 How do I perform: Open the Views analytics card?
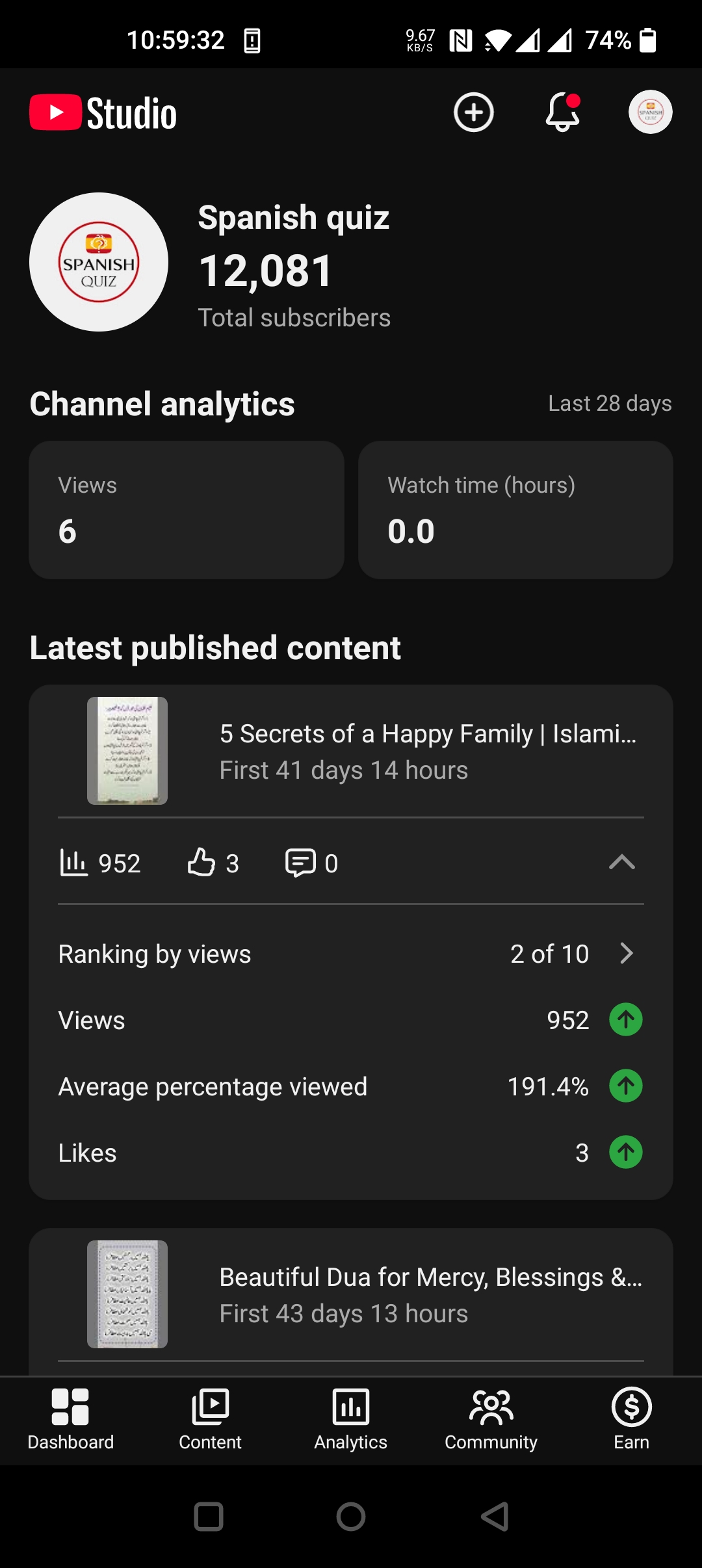pos(187,510)
